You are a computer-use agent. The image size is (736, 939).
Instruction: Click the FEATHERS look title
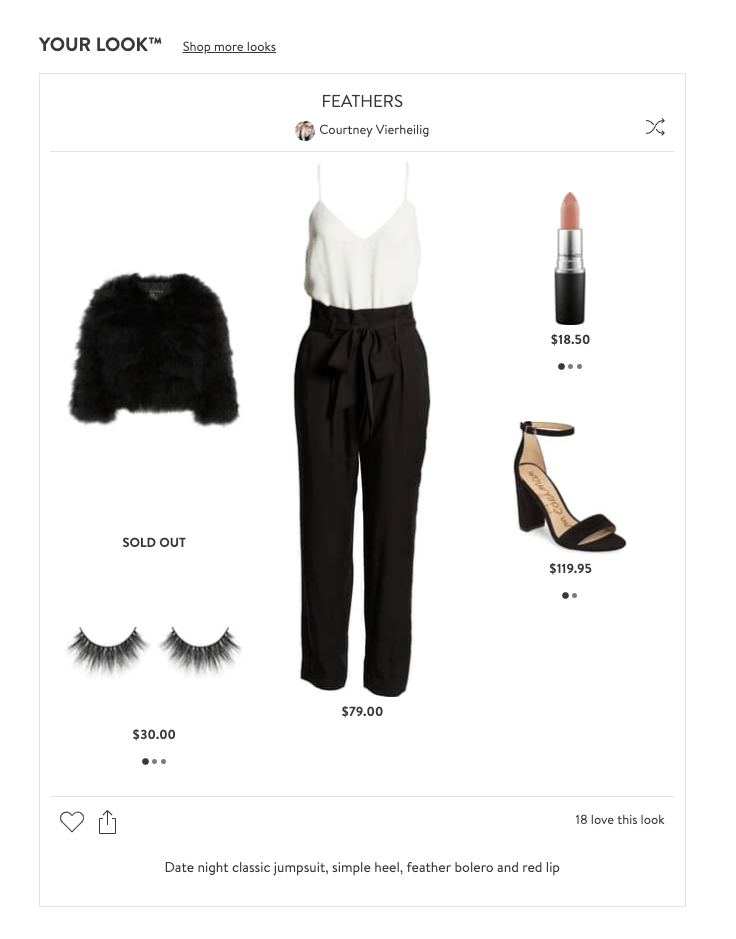click(362, 101)
